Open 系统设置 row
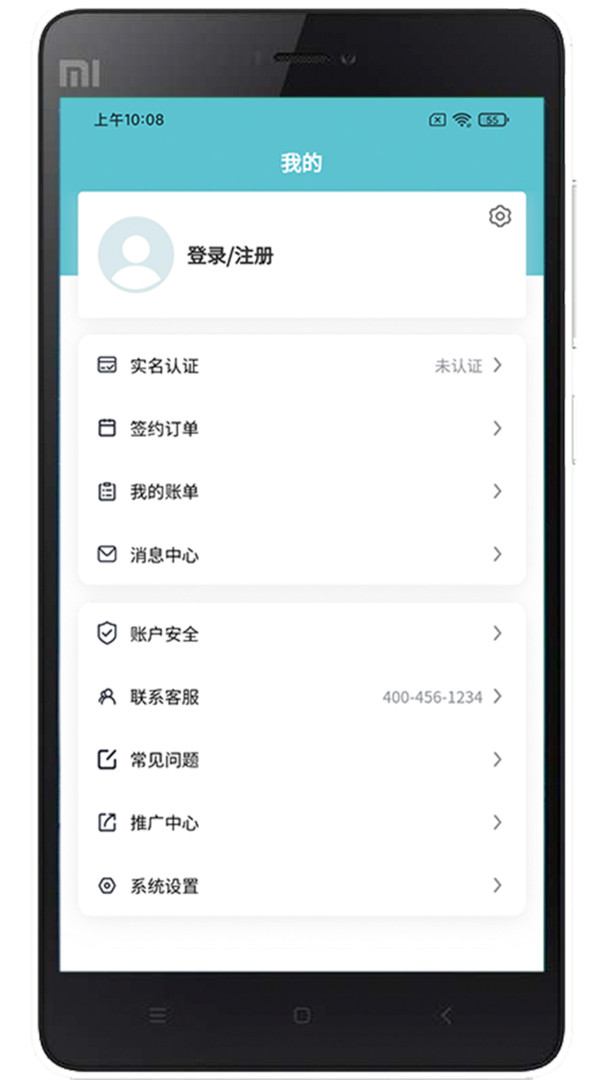Screen dimensions: 607x1080 [x=300, y=886]
